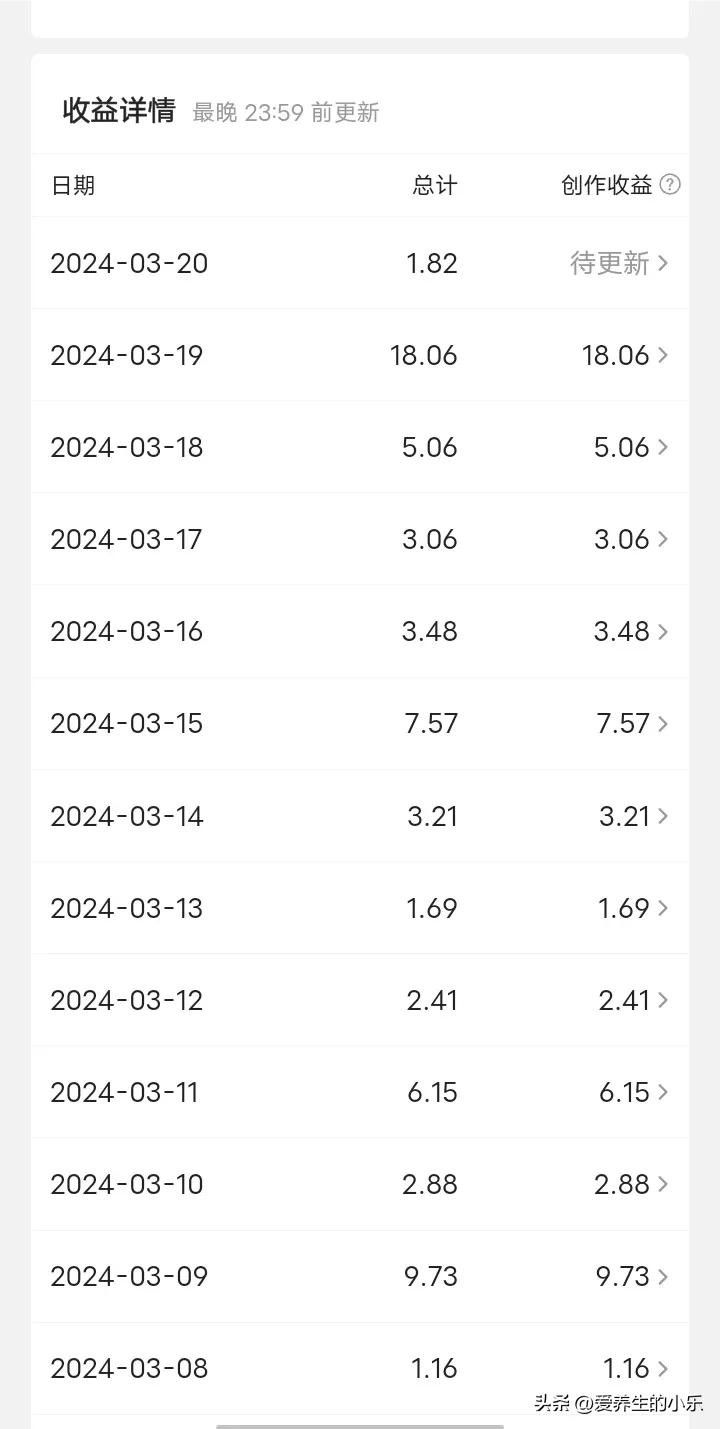Tap the 2024-03-16 row showing 3.48
720x1429 pixels.
coord(360,631)
